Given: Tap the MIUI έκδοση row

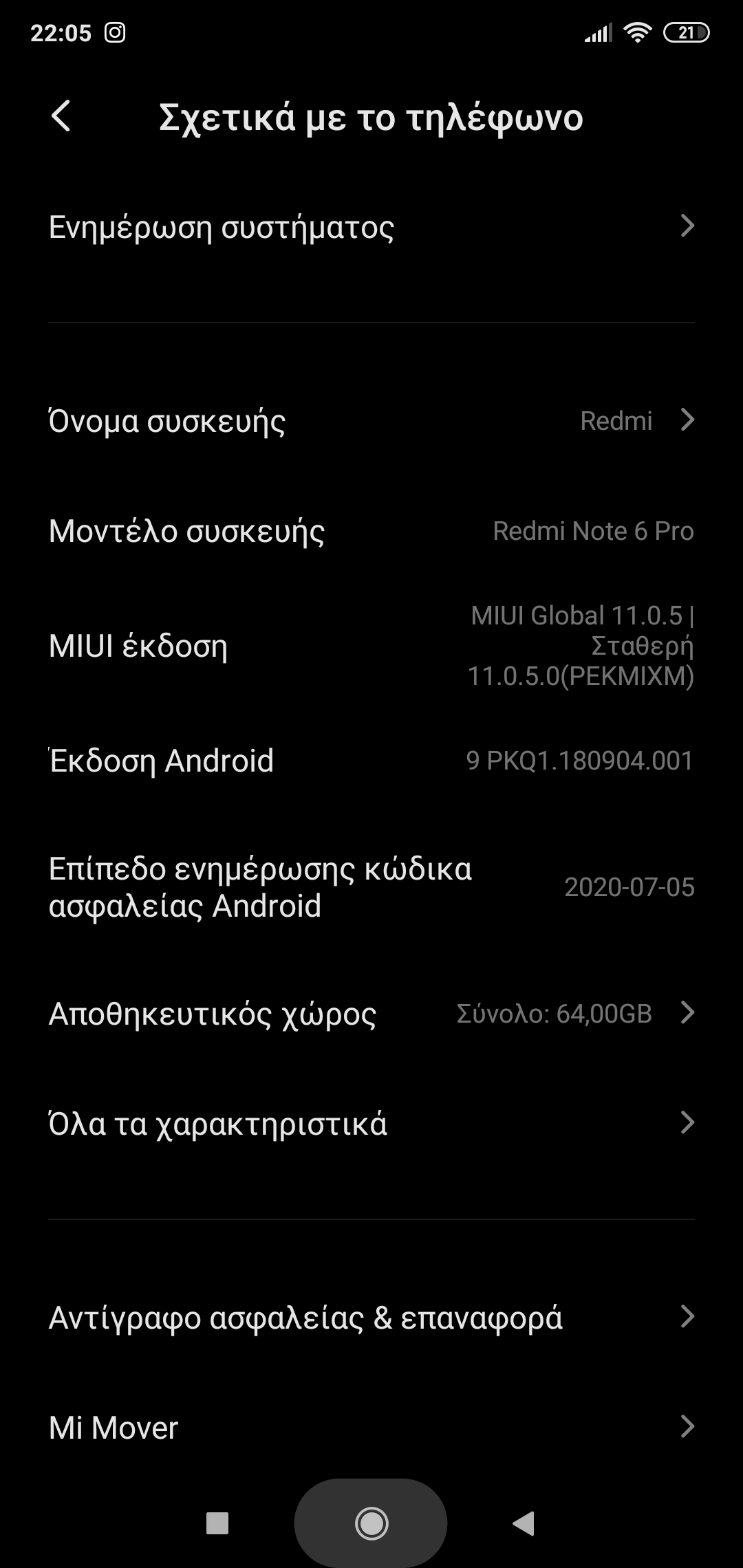Looking at the screenshot, I should pyautogui.click(x=371, y=646).
